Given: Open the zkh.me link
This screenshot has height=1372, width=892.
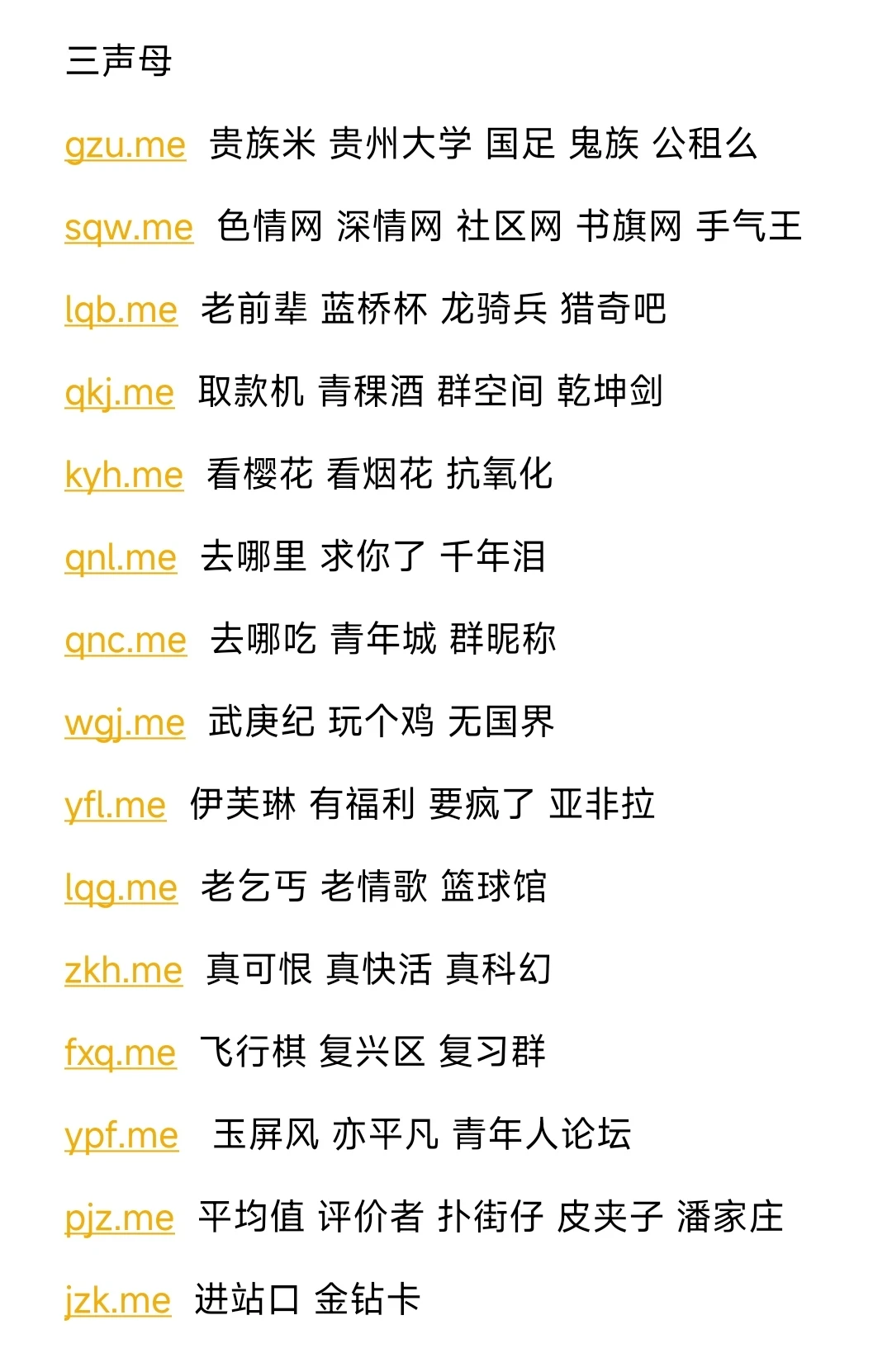Looking at the screenshot, I should pyautogui.click(x=123, y=971).
